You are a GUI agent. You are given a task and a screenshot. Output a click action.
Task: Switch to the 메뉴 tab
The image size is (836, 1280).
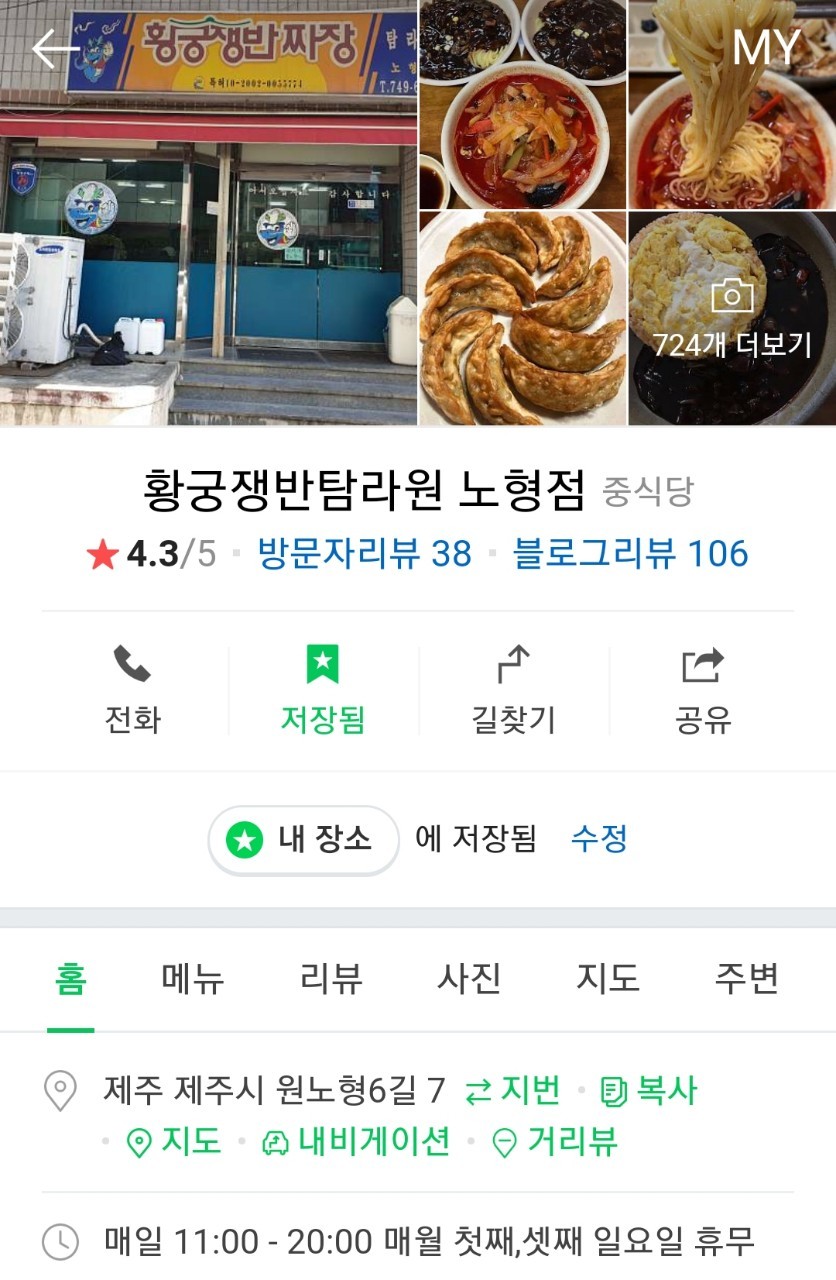pyautogui.click(x=193, y=979)
